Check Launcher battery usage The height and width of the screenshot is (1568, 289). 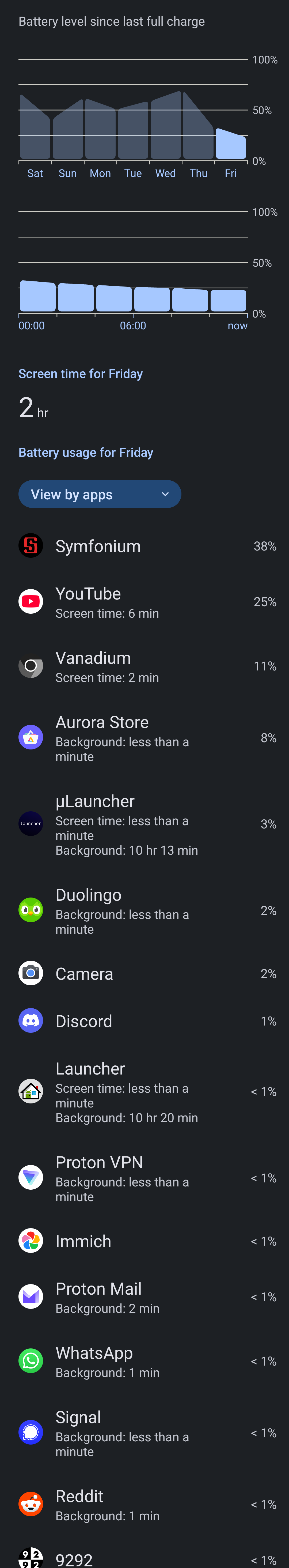click(x=144, y=1092)
